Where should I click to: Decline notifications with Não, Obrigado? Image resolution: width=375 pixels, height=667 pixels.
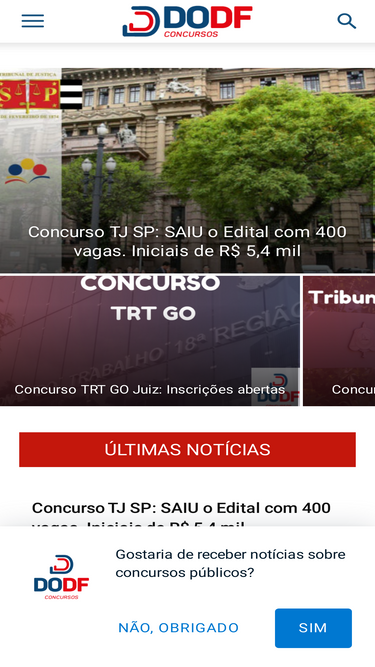[x=179, y=628]
